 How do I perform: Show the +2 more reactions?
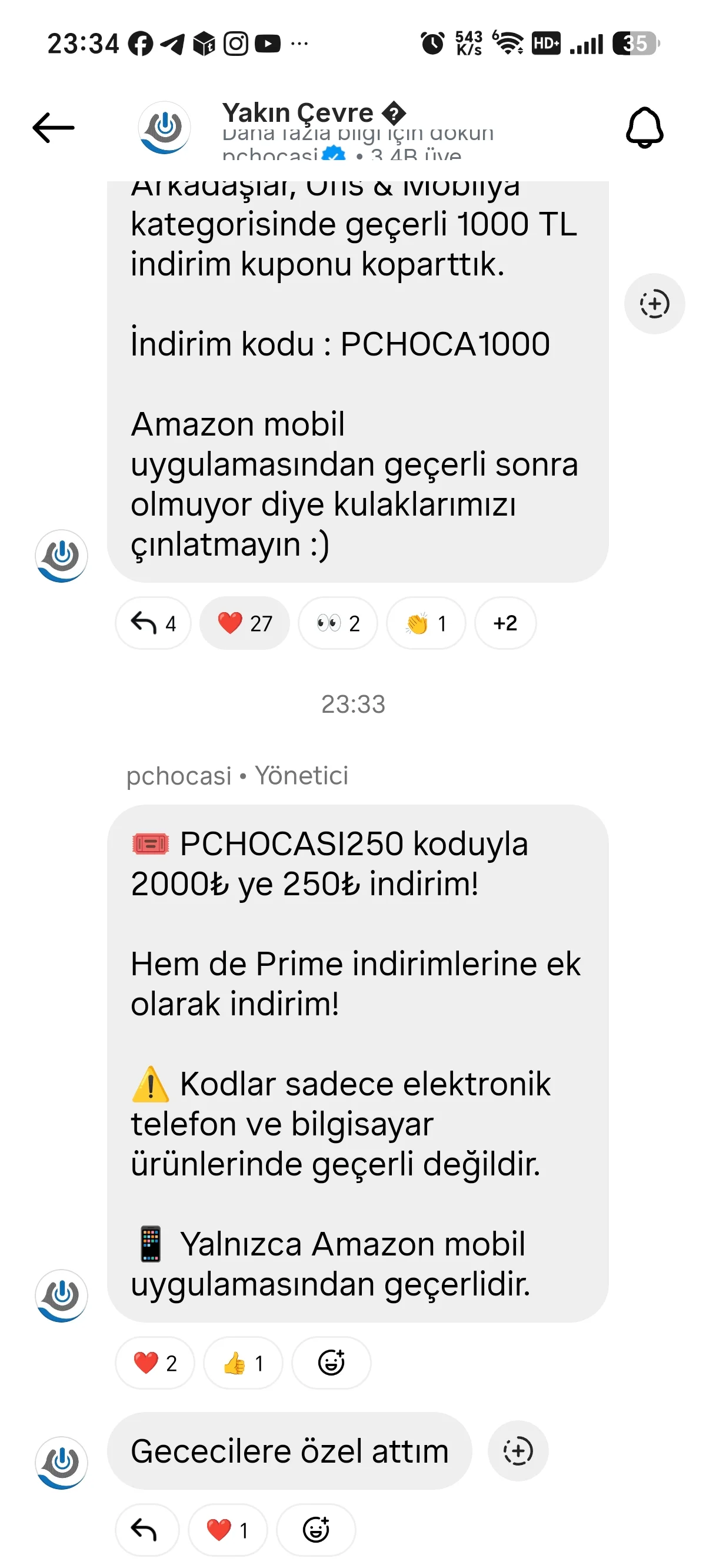point(505,623)
